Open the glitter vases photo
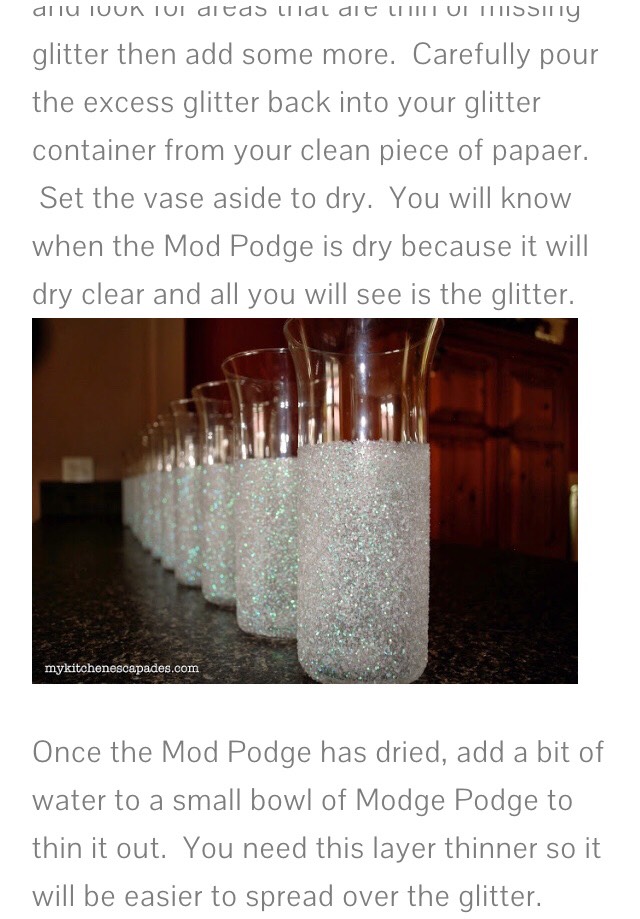 coord(305,500)
